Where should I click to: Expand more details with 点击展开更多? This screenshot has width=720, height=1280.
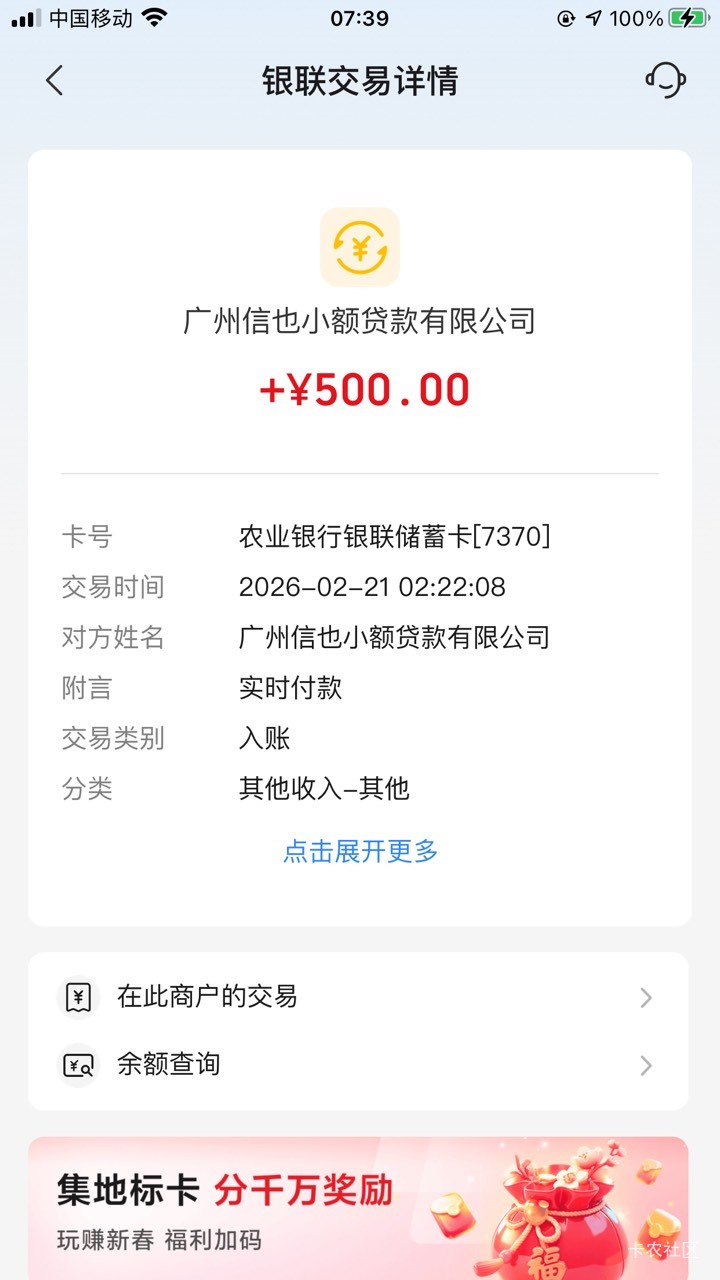pos(360,851)
